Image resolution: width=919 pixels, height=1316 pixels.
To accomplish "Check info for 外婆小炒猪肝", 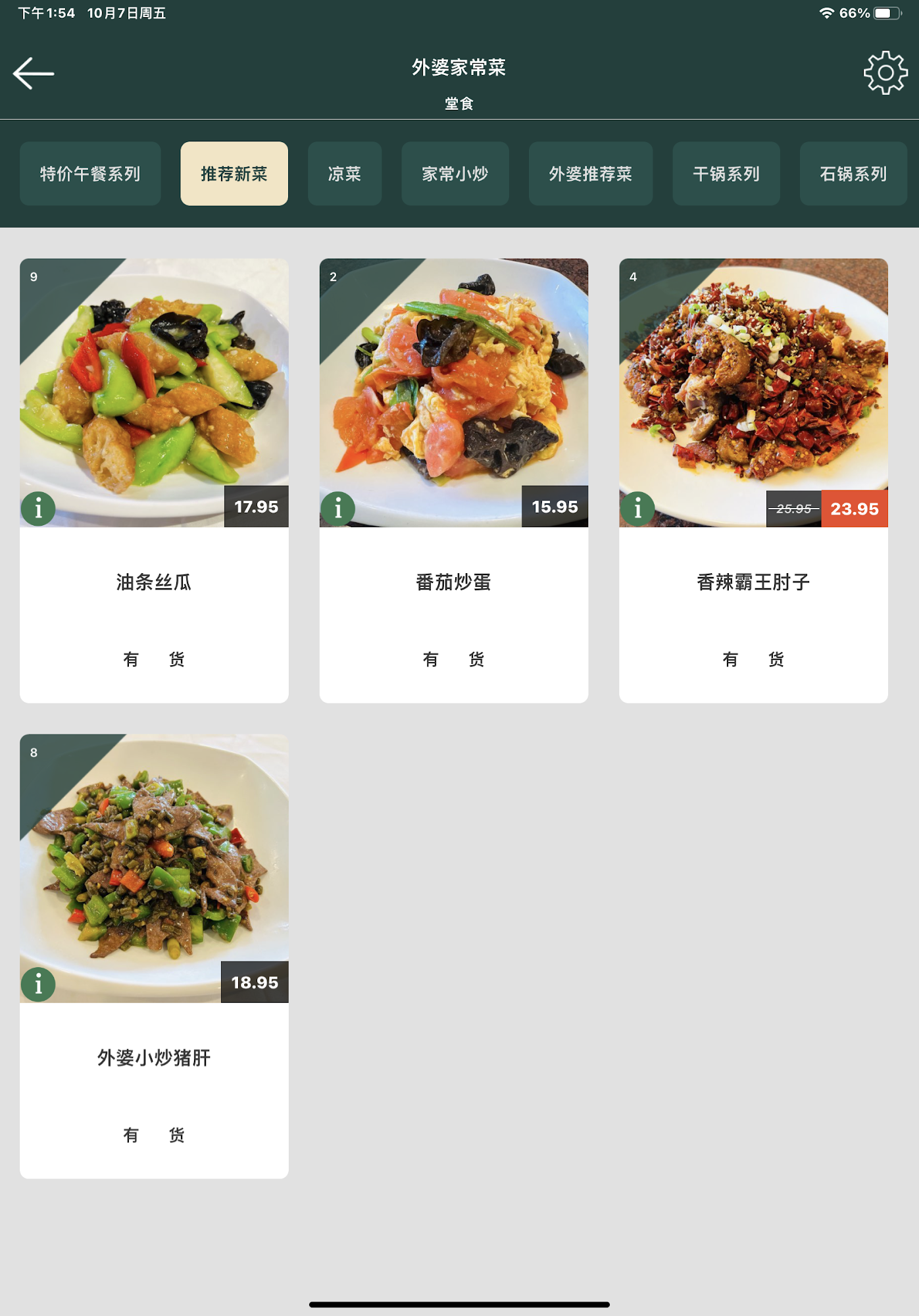I will pos(38,984).
